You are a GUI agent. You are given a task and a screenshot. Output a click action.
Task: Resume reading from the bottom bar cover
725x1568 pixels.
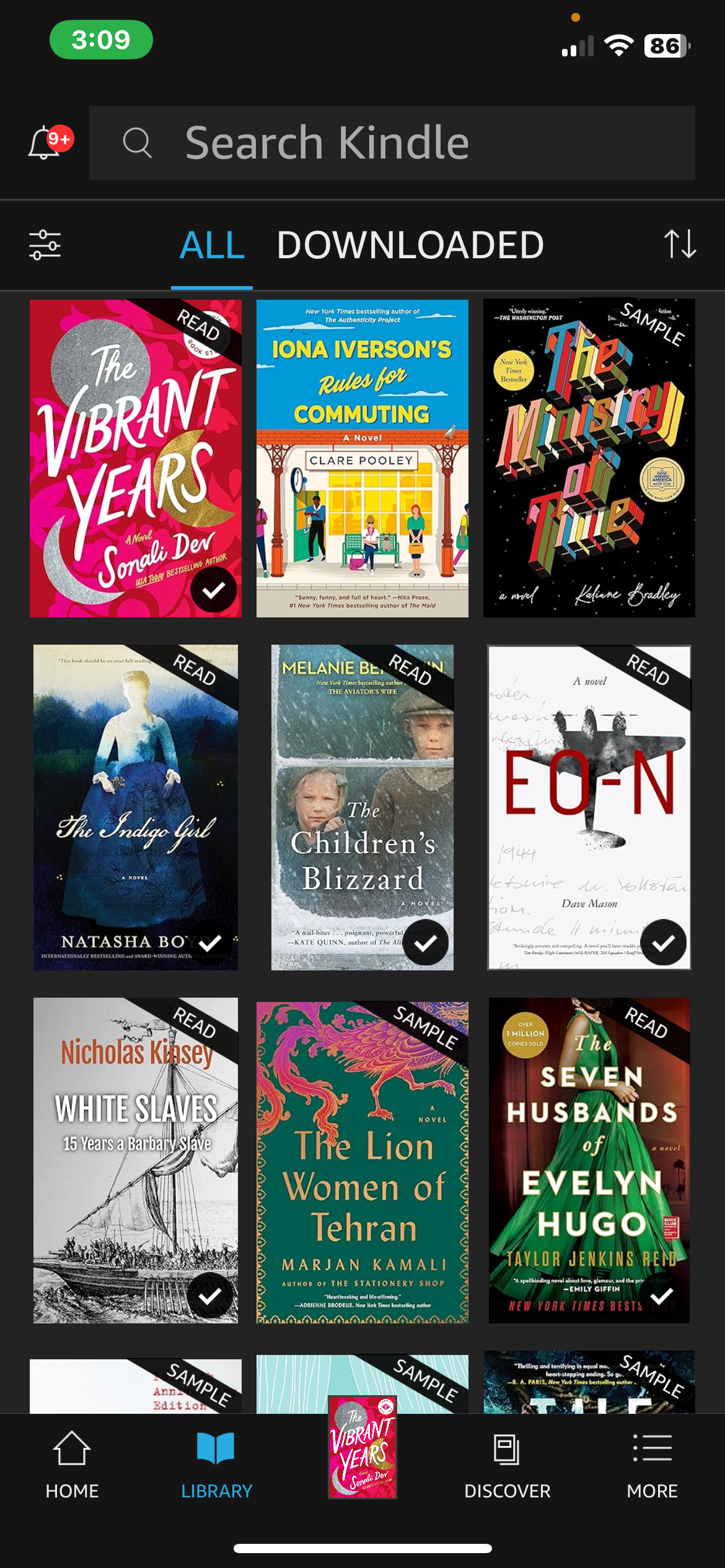click(x=362, y=1447)
